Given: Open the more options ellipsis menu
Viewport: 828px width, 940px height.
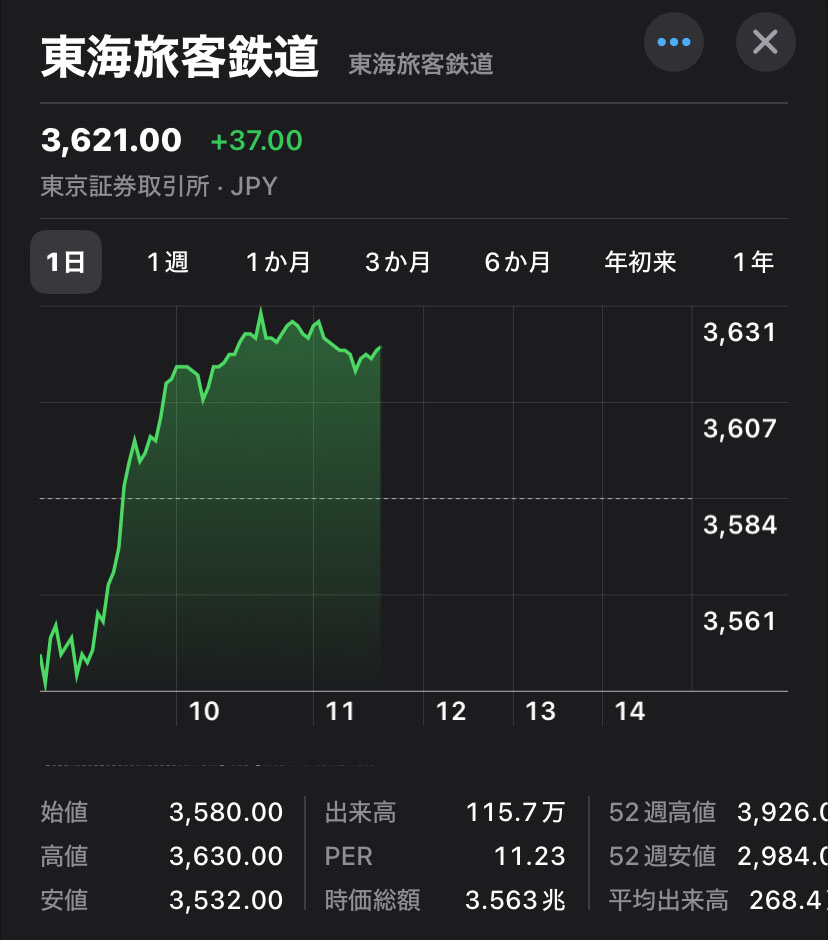Looking at the screenshot, I should pyautogui.click(x=674, y=42).
